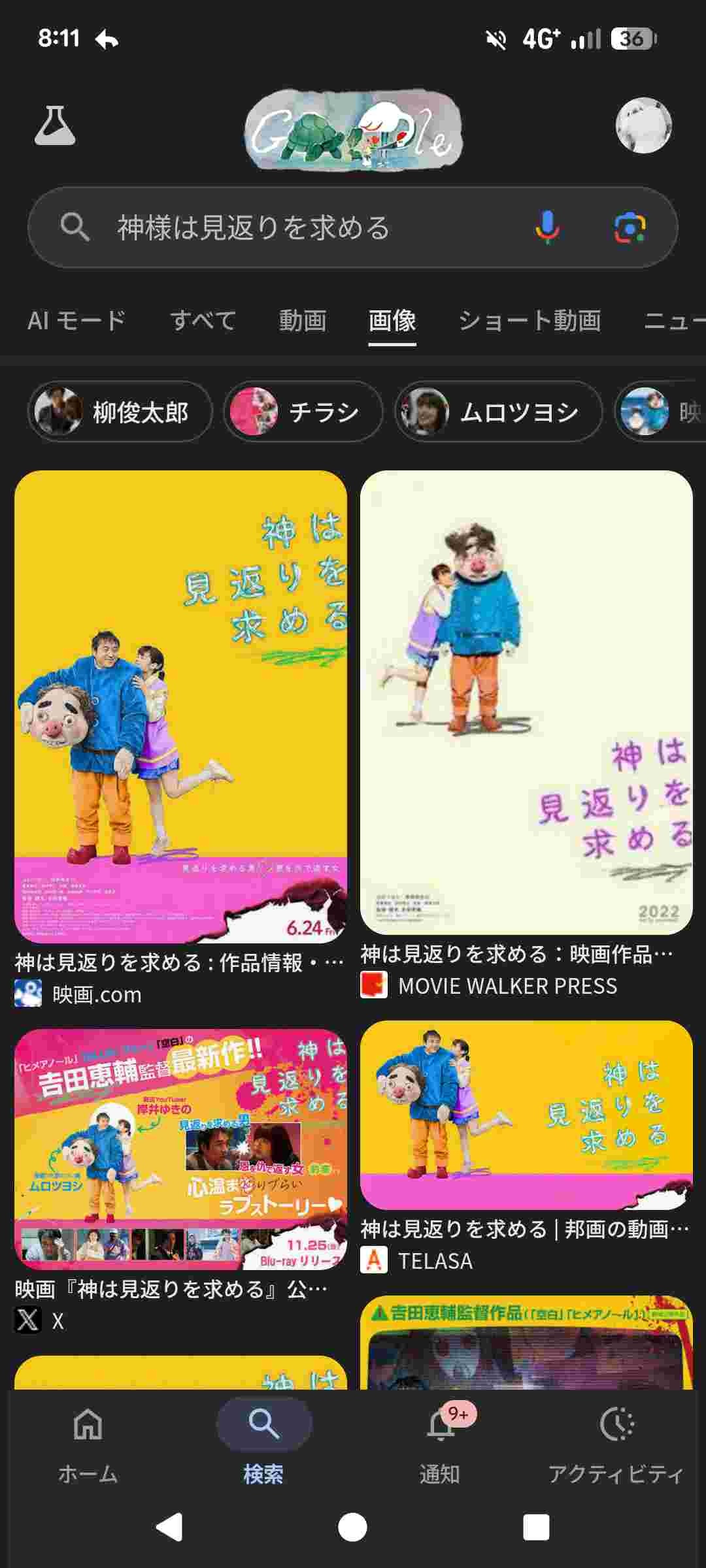Start voice search with the microphone
The image size is (706, 1568).
[x=547, y=227]
